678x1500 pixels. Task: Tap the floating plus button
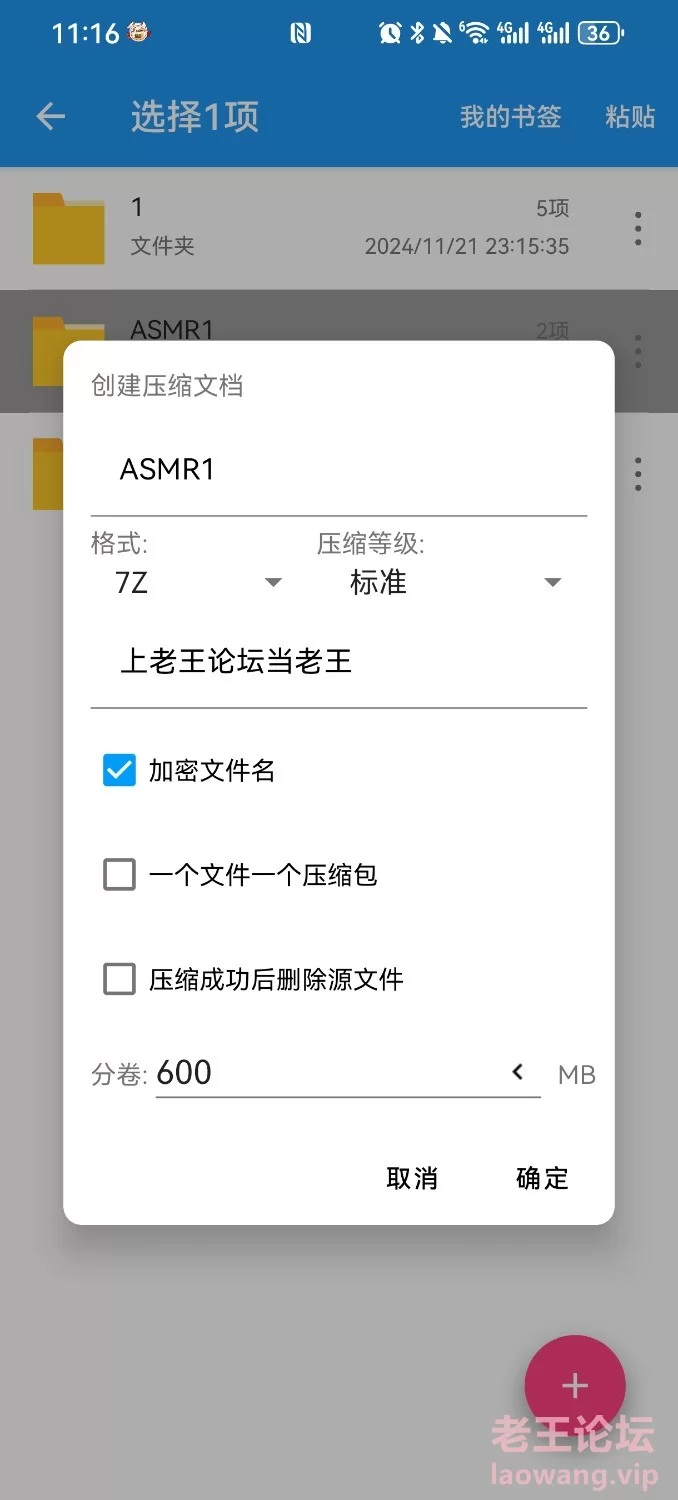coord(575,1385)
